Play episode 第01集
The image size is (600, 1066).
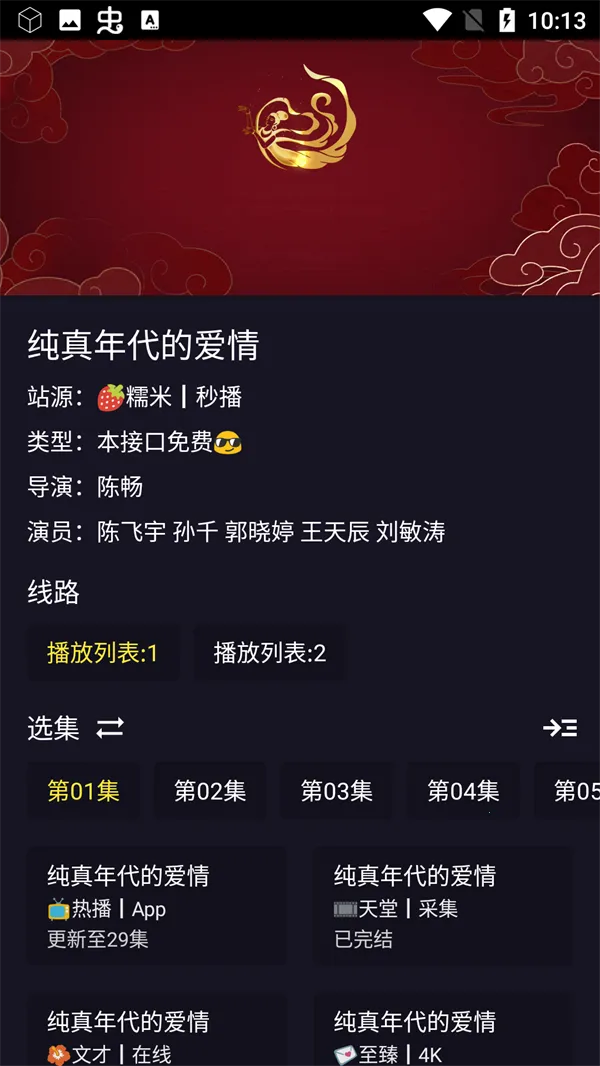[84, 791]
